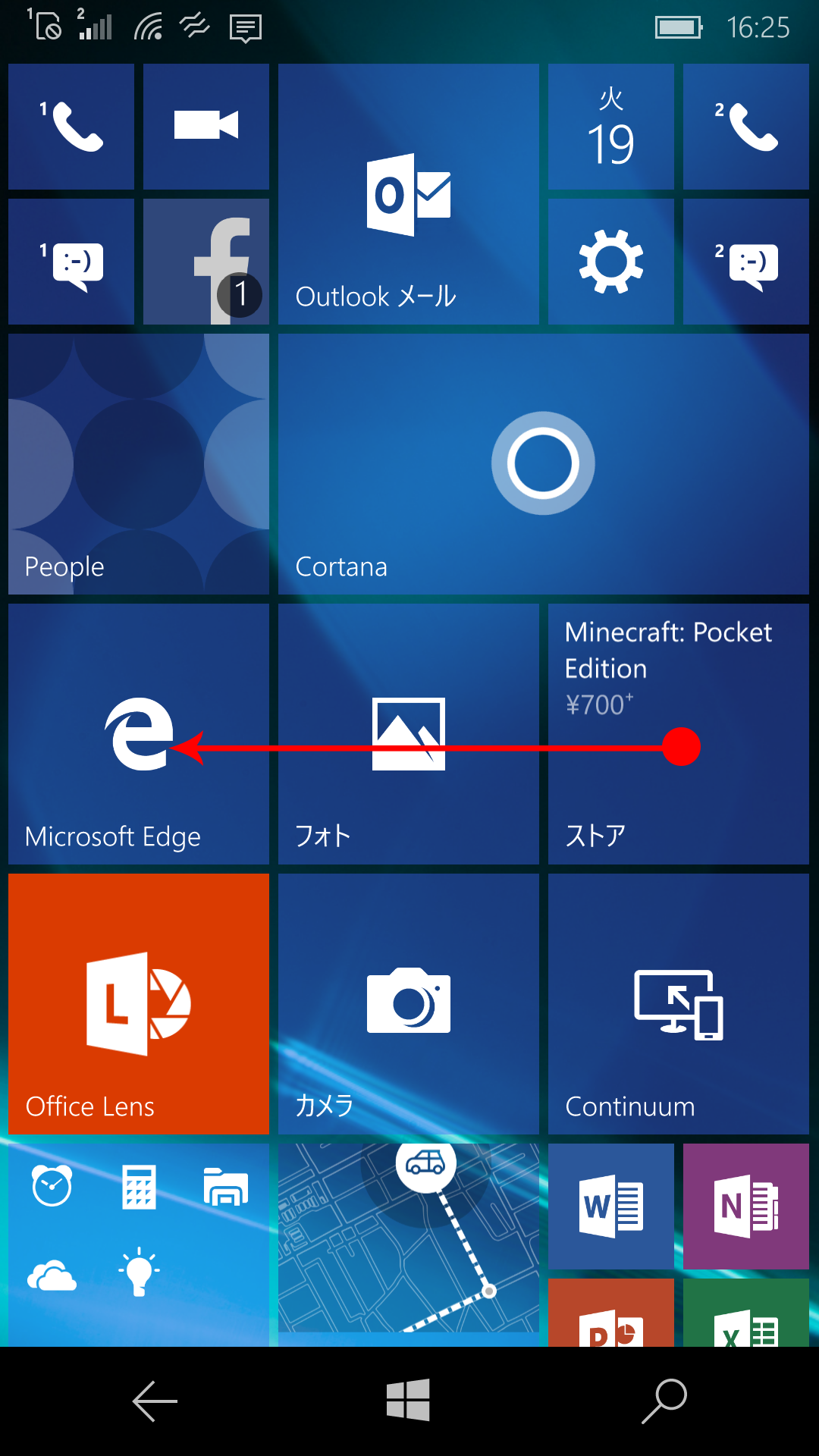
Task: Launch Office Lens
Action: [139, 1004]
